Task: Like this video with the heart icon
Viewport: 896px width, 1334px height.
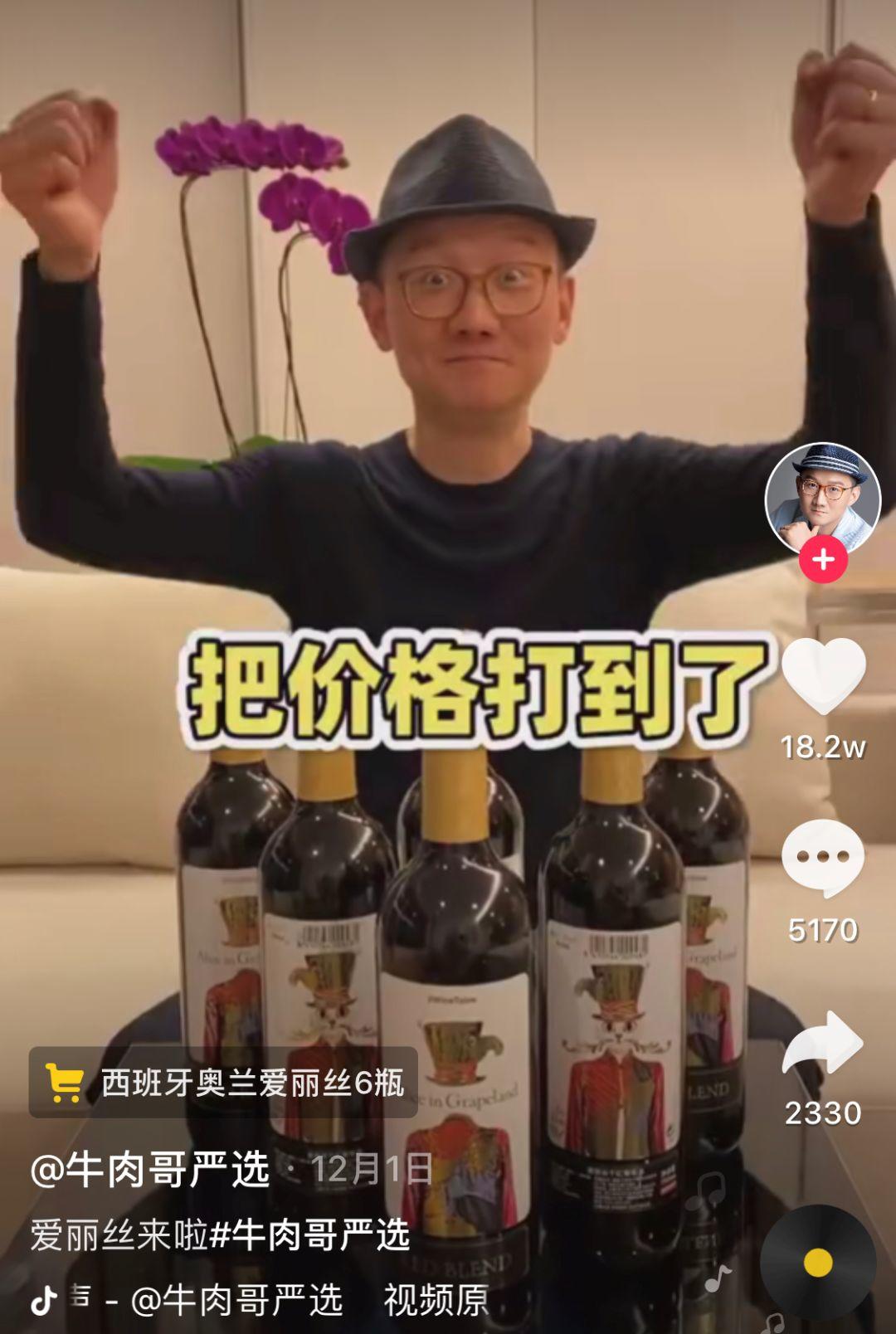Action: [x=823, y=676]
